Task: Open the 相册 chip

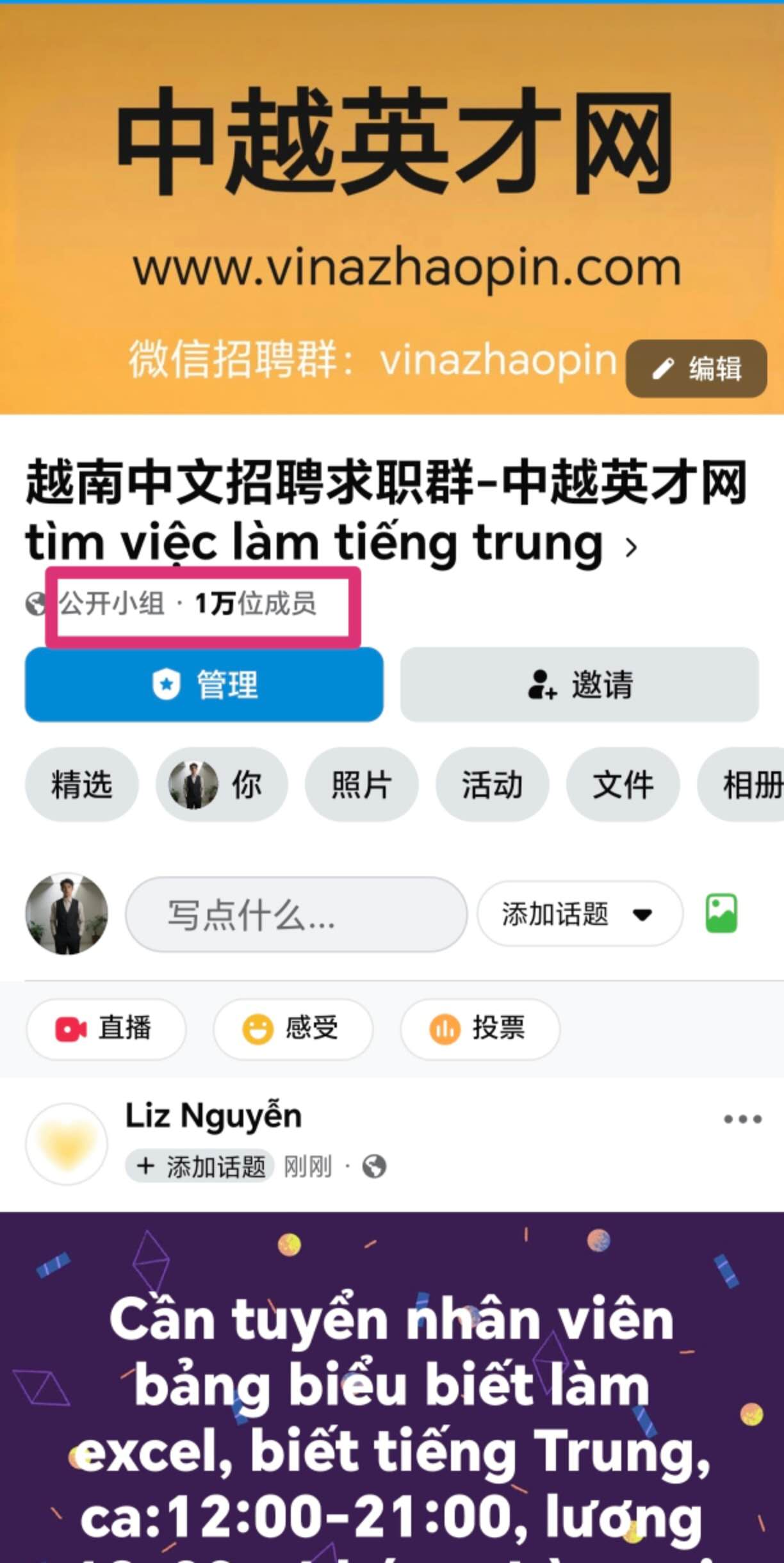Action: 746,785
